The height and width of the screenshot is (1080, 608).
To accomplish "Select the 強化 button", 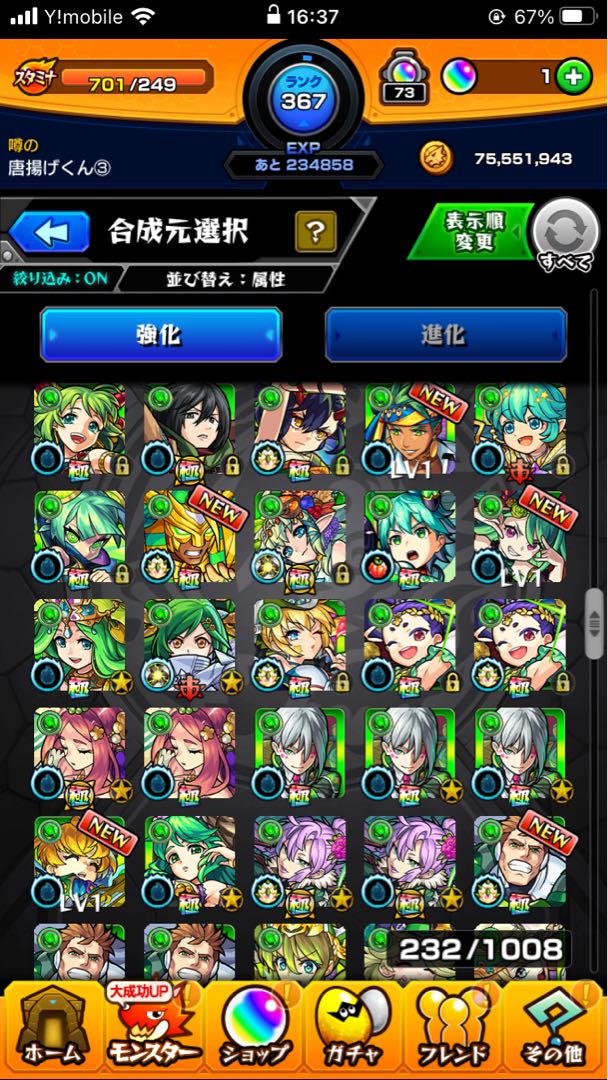I will (160, 335).
